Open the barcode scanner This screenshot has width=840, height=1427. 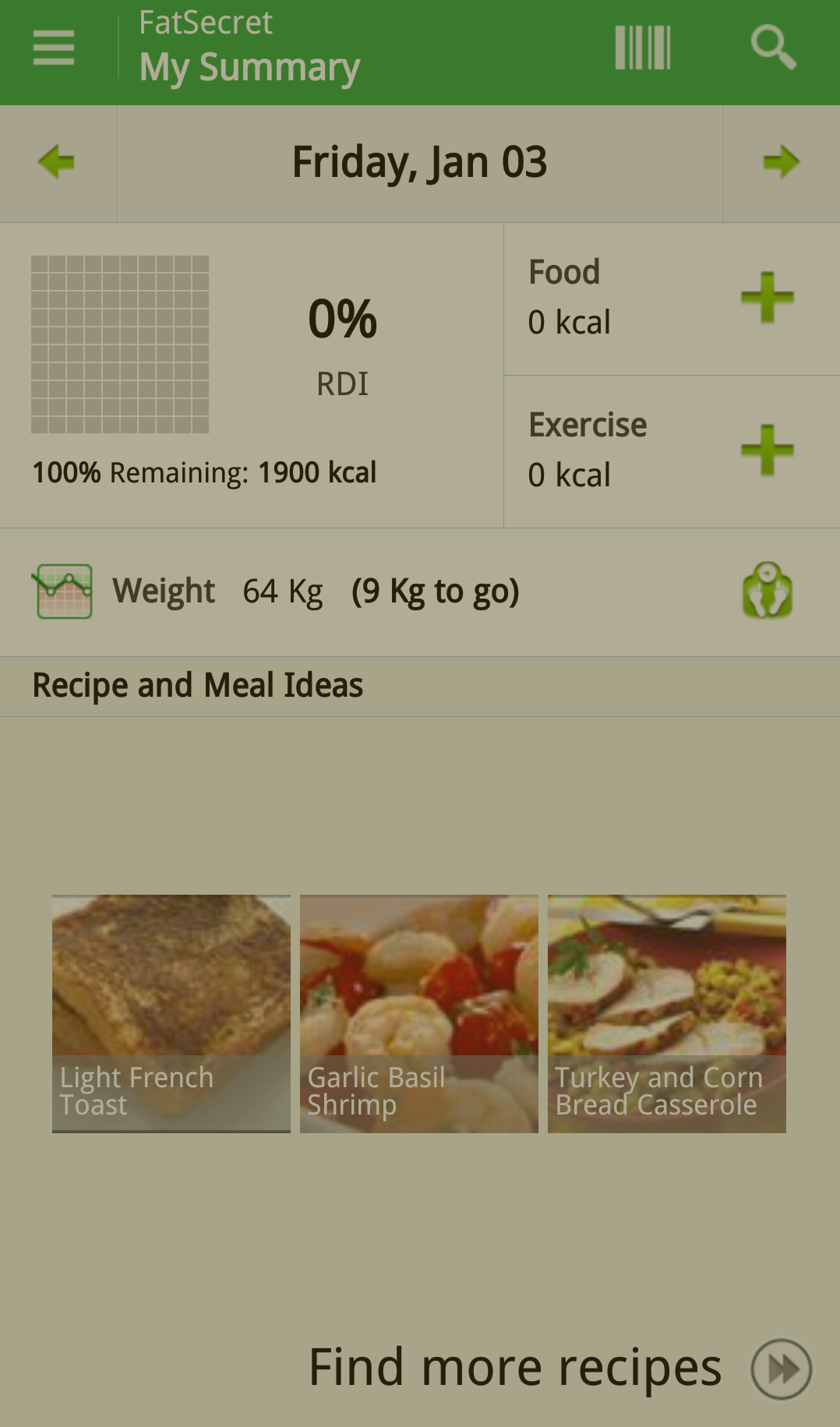pos(643,48)
